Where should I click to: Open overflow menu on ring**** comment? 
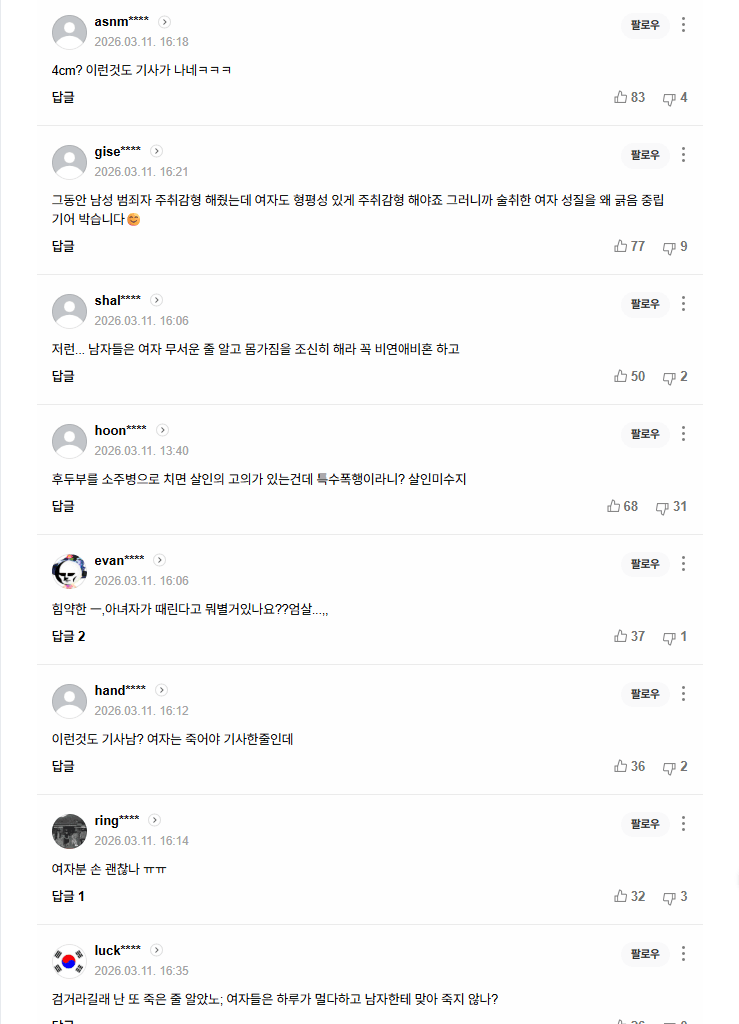pos(683,824)
